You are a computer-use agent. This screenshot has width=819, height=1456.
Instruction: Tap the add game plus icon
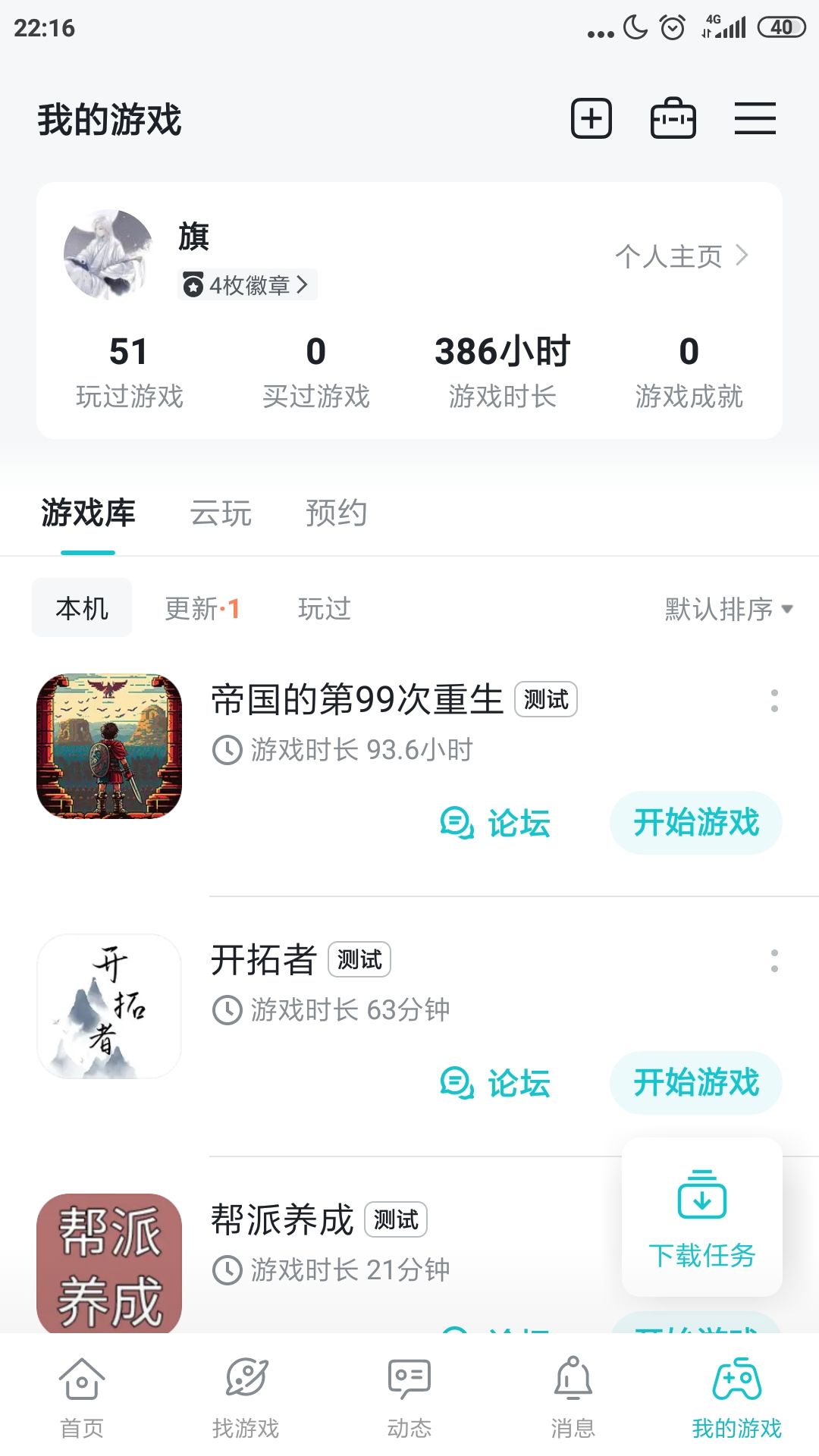tap(591, 119)
